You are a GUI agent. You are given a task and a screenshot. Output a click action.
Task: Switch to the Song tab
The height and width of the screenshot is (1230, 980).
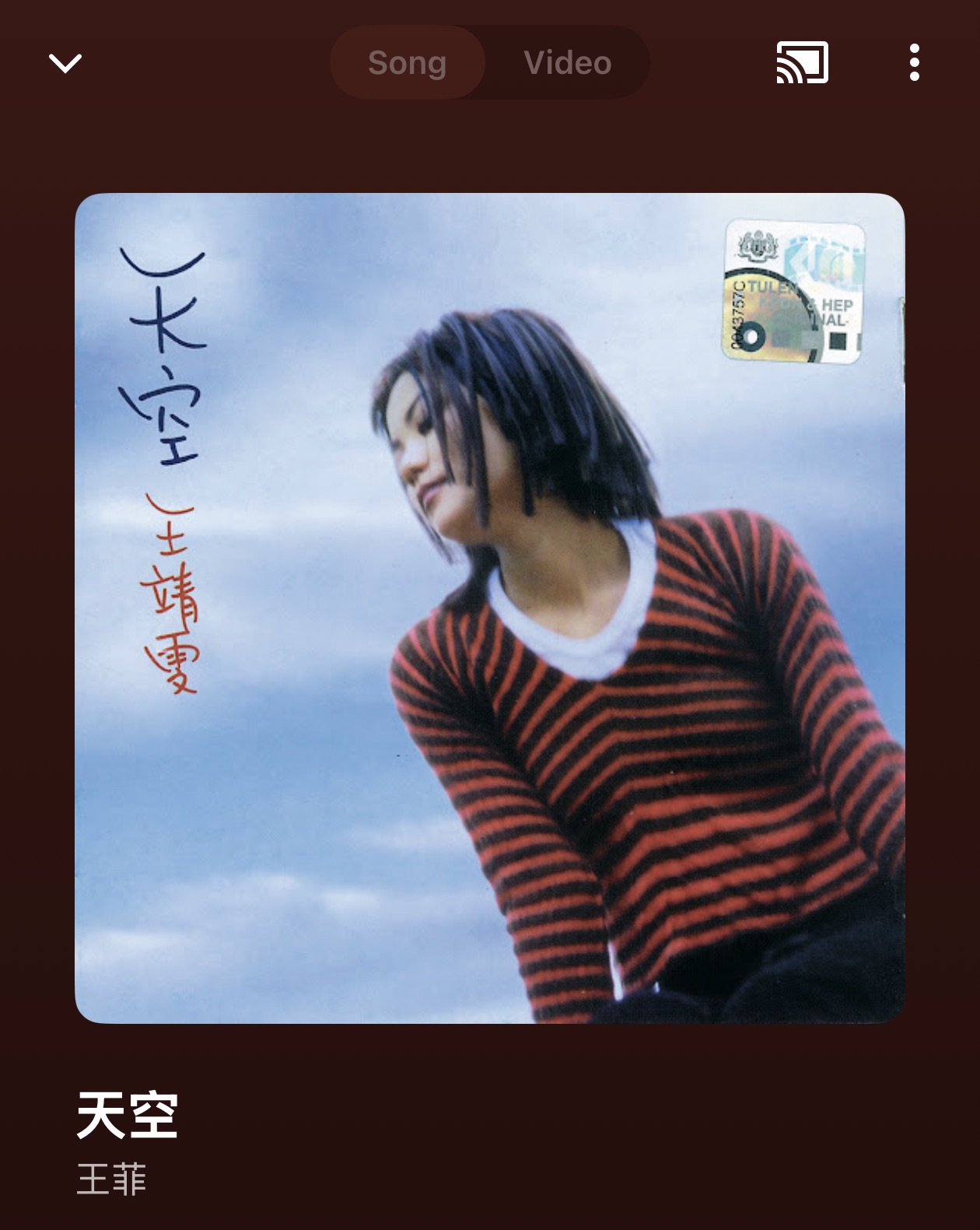408,63
